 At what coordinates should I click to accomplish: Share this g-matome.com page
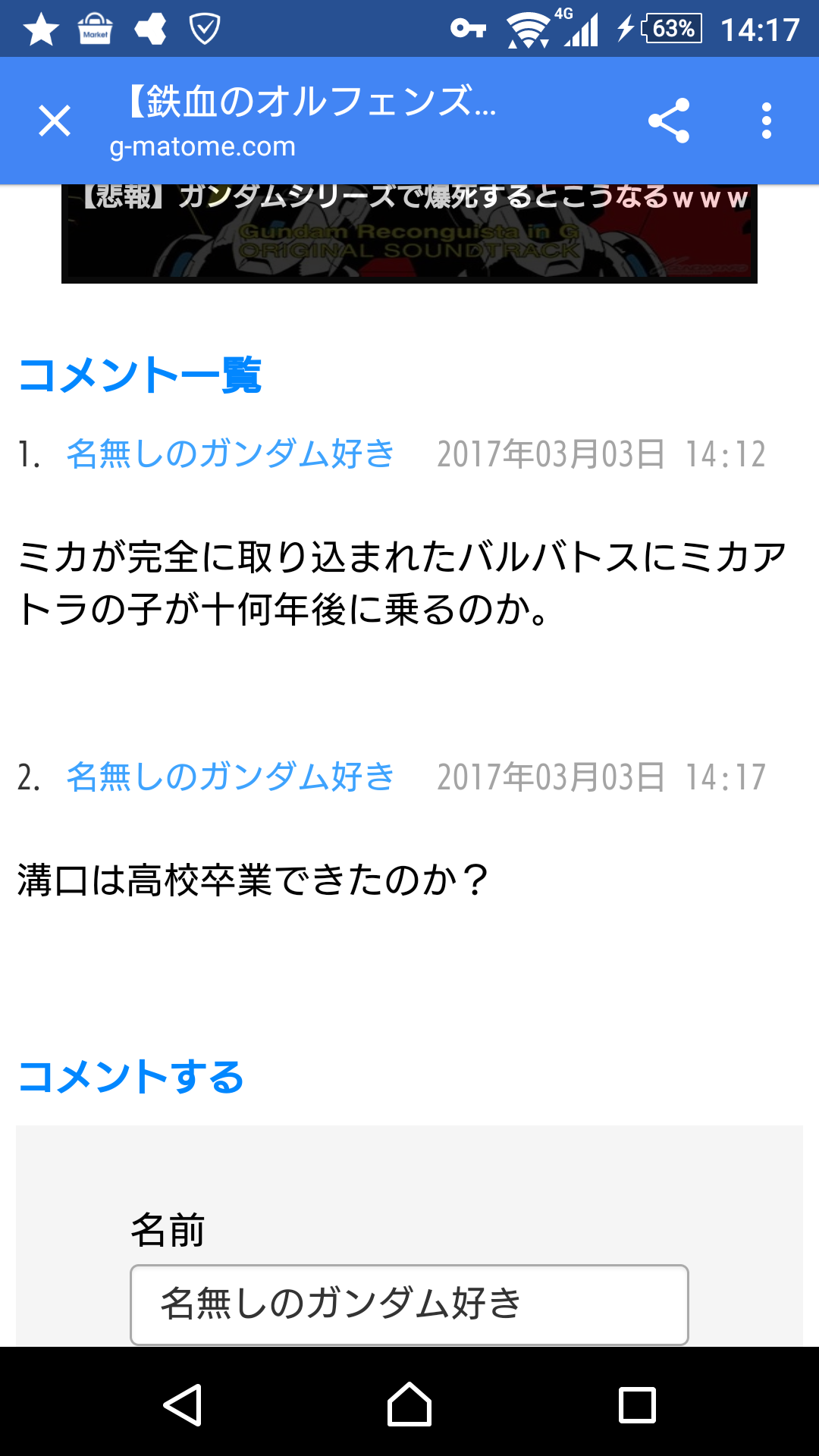(x=669, y=121)
